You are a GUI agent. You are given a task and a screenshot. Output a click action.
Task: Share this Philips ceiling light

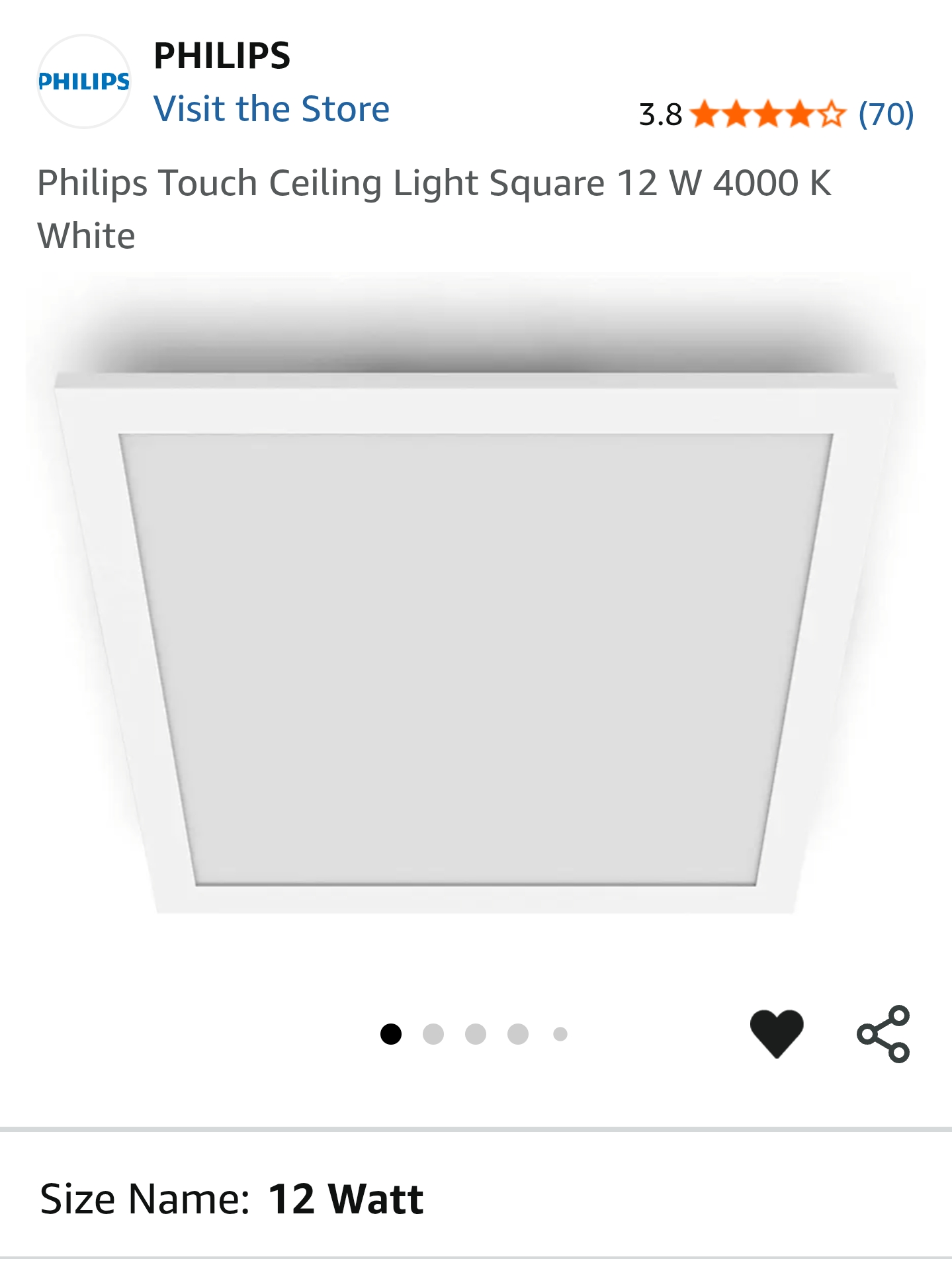[x=883, y=1033]
